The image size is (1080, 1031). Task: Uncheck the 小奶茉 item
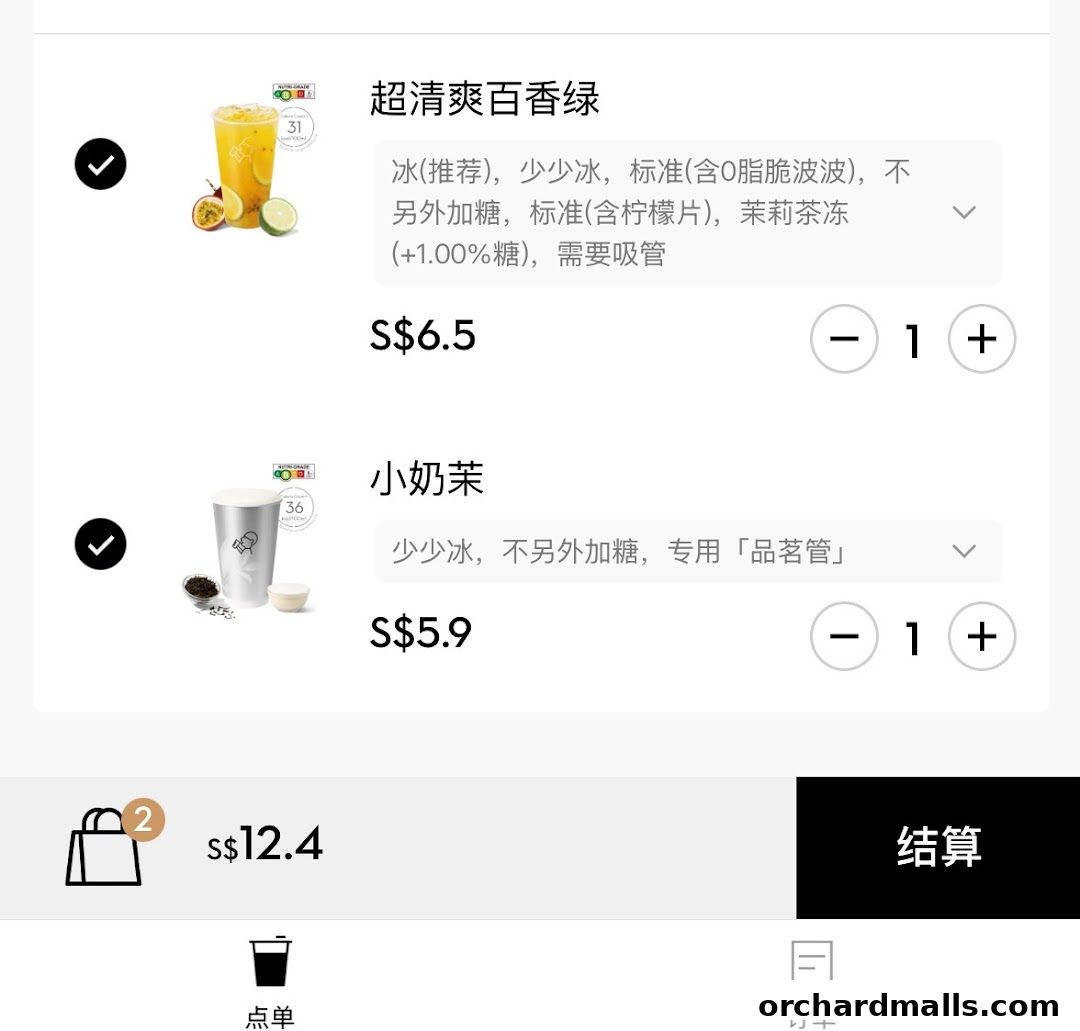100,544
